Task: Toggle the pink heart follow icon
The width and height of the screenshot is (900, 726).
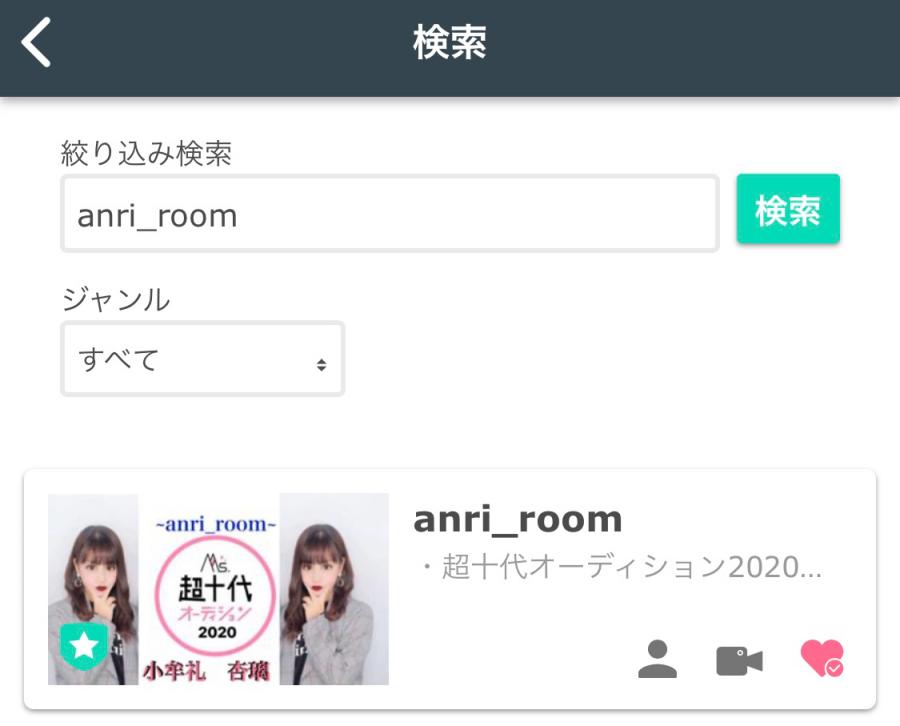Action: point(822,659)
